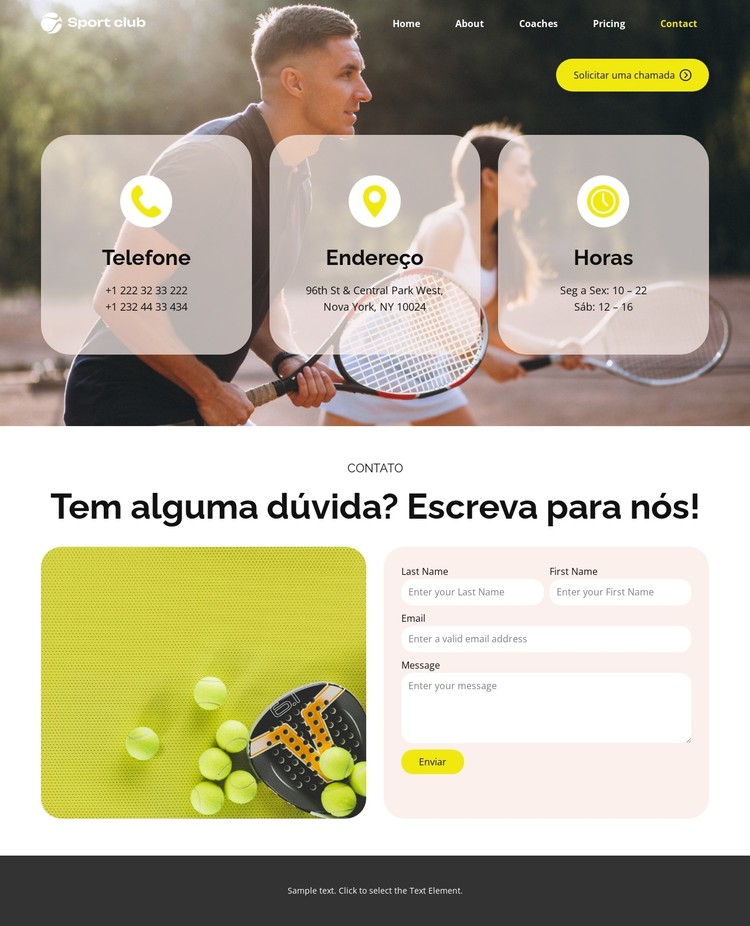Click the location pin icon in Endereço card
750x926 pixels.
[374, 201]
